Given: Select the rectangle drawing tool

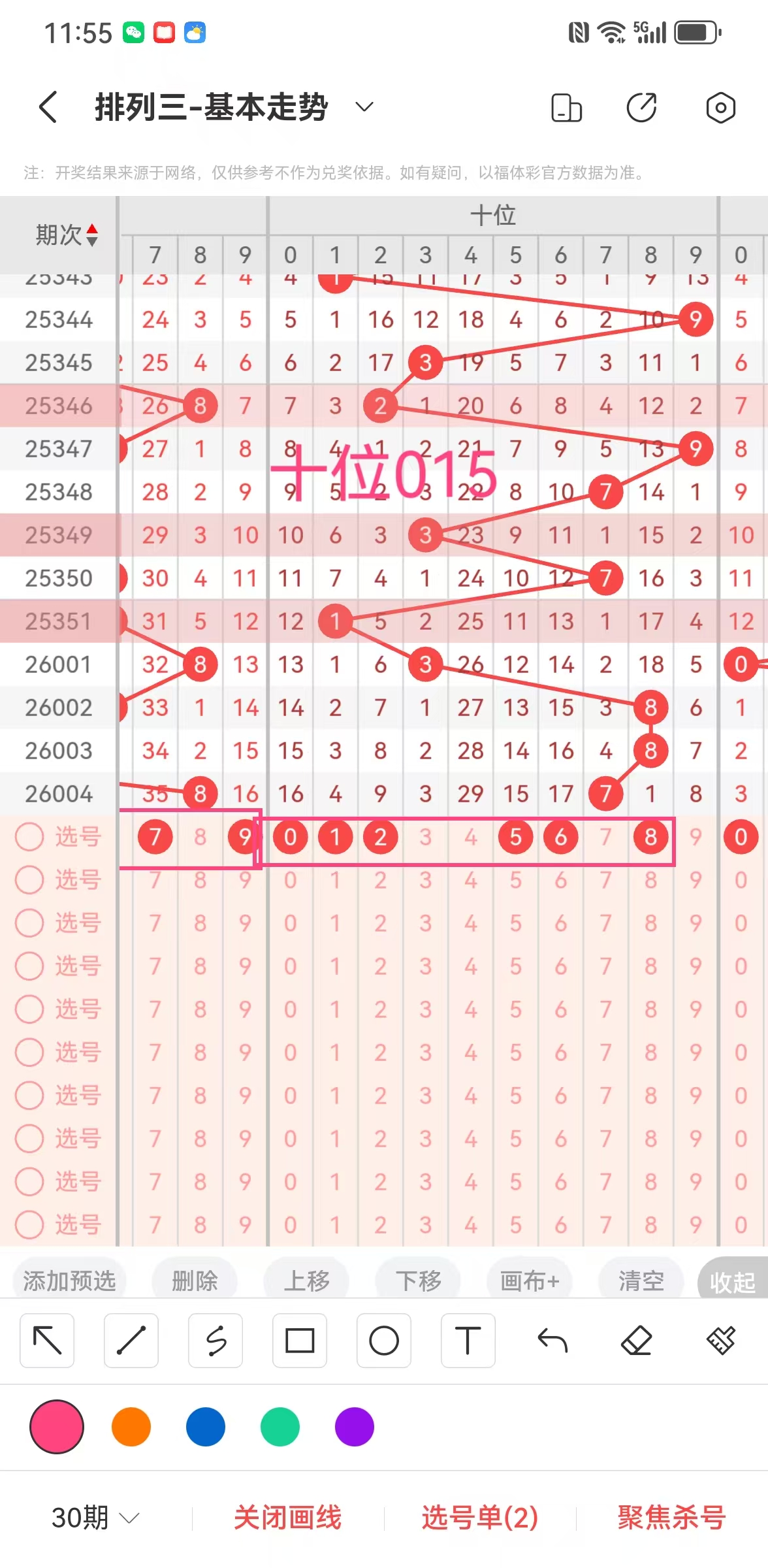Looking at the screenshot, I should click(300, 1341).
